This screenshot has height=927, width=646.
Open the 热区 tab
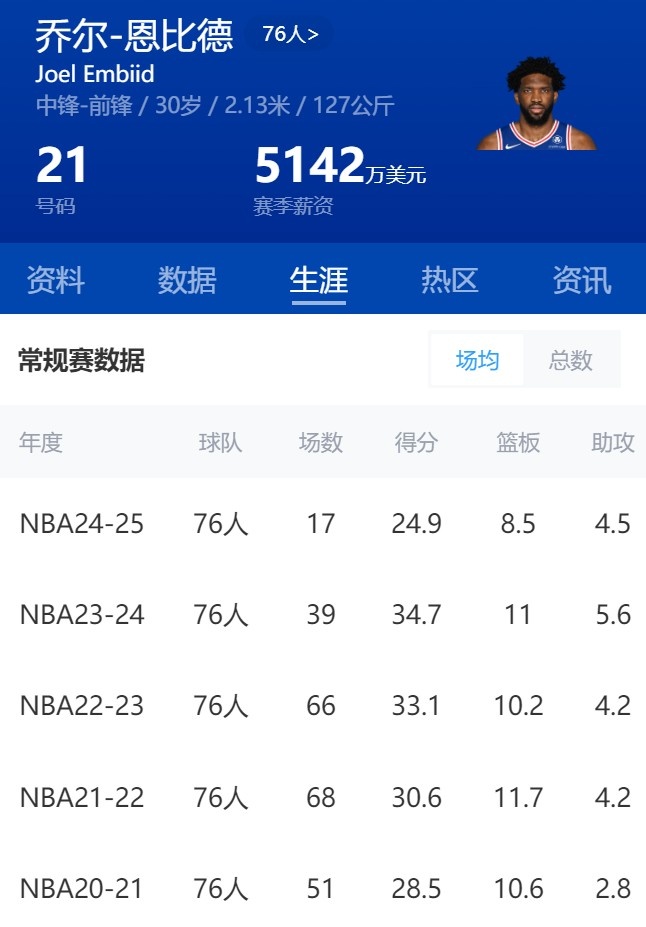(x=450, y=280)
